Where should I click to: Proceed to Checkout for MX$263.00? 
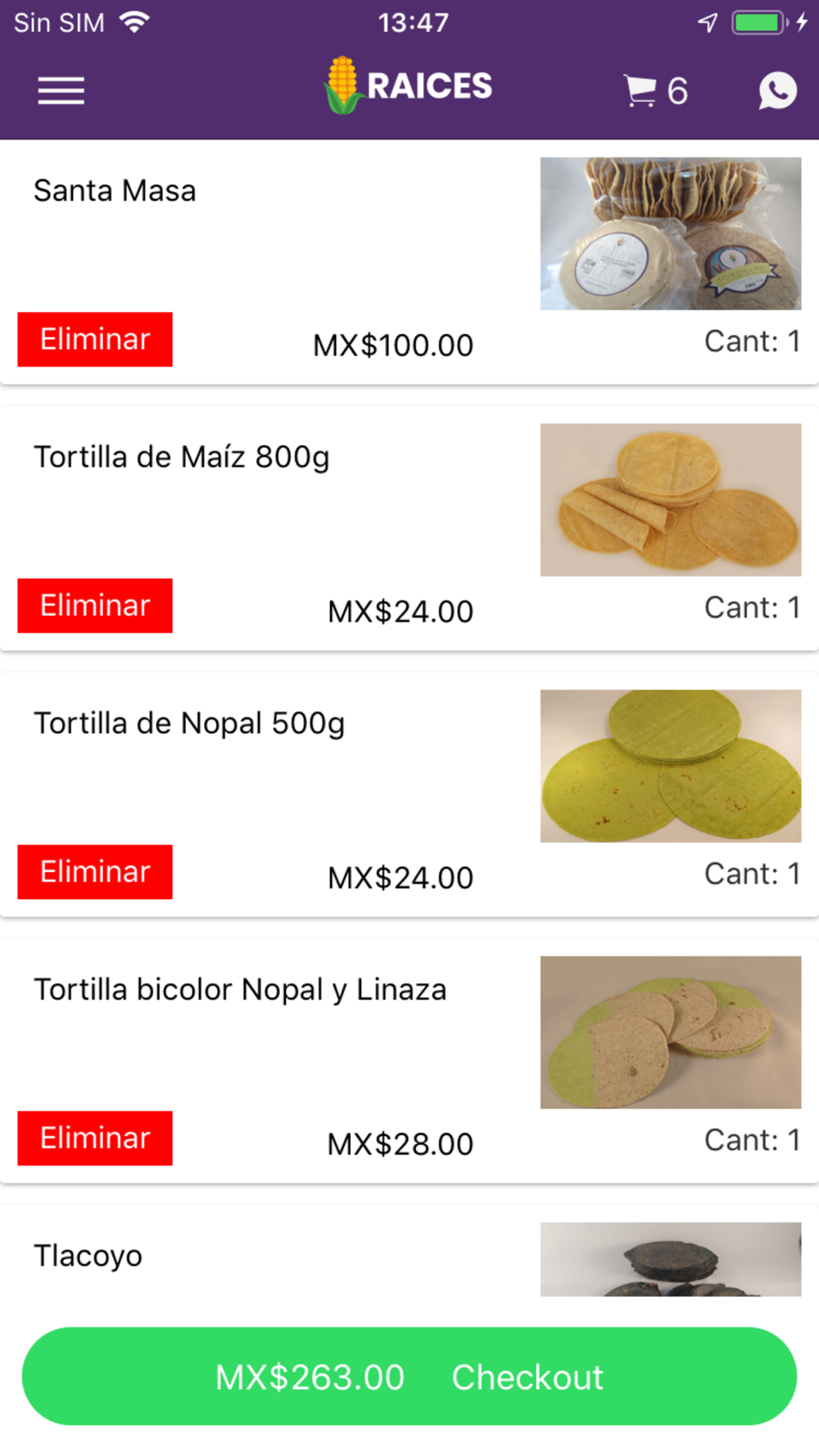tap(409, 1377)
